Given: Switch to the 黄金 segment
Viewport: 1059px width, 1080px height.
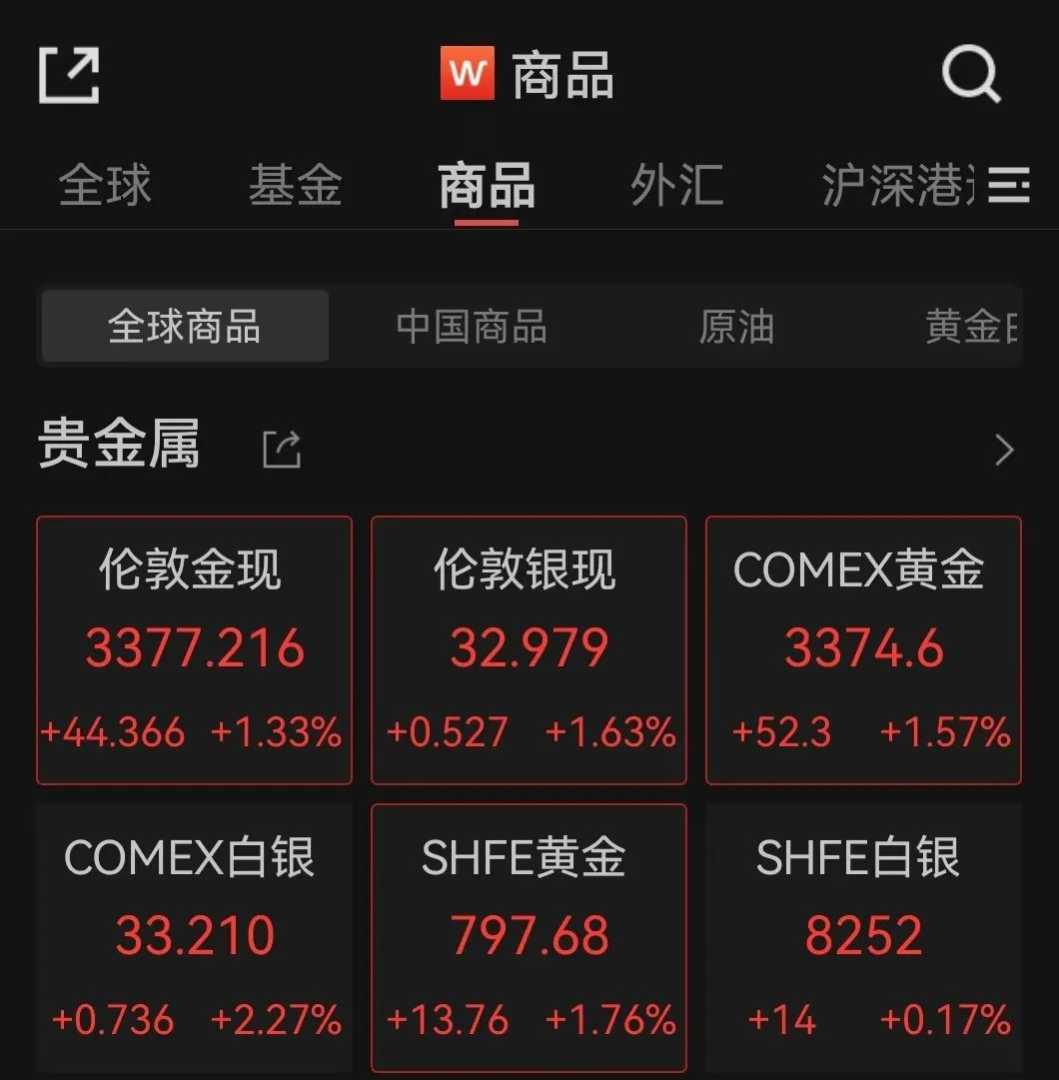Looking at the screenshot, I should (968, 327).
